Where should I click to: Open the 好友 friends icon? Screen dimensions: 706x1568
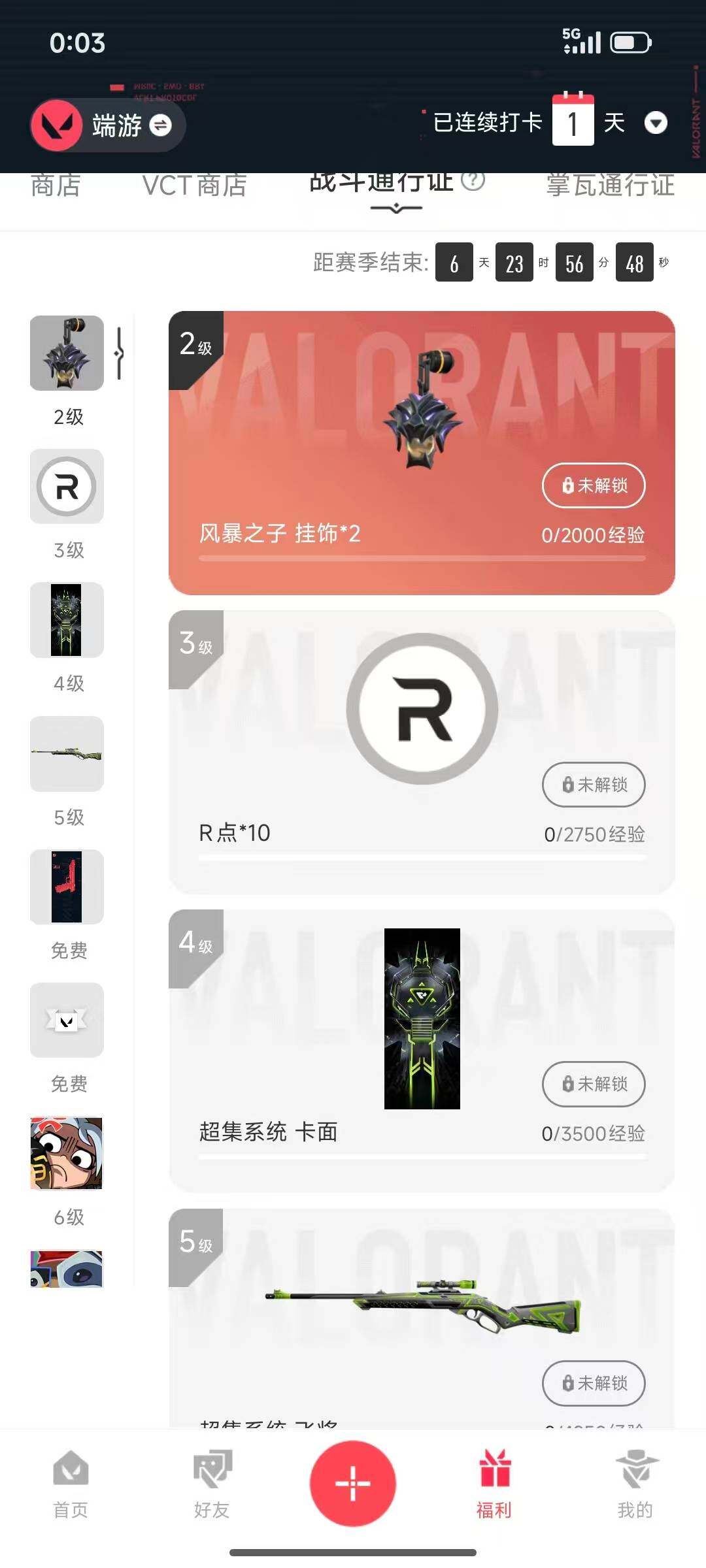(x=211, y=1477)
